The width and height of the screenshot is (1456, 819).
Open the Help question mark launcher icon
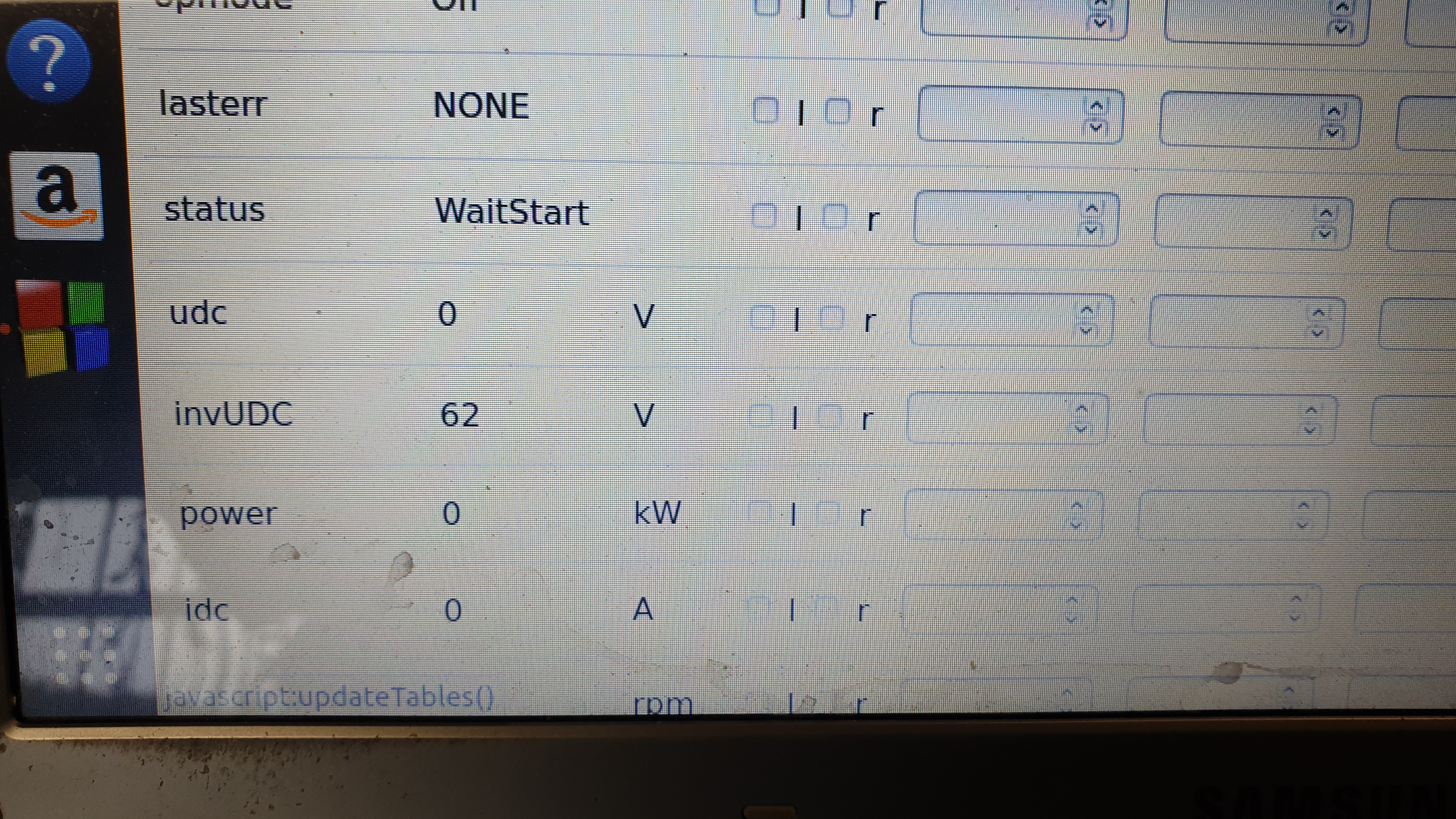click(x=50, y=61)
